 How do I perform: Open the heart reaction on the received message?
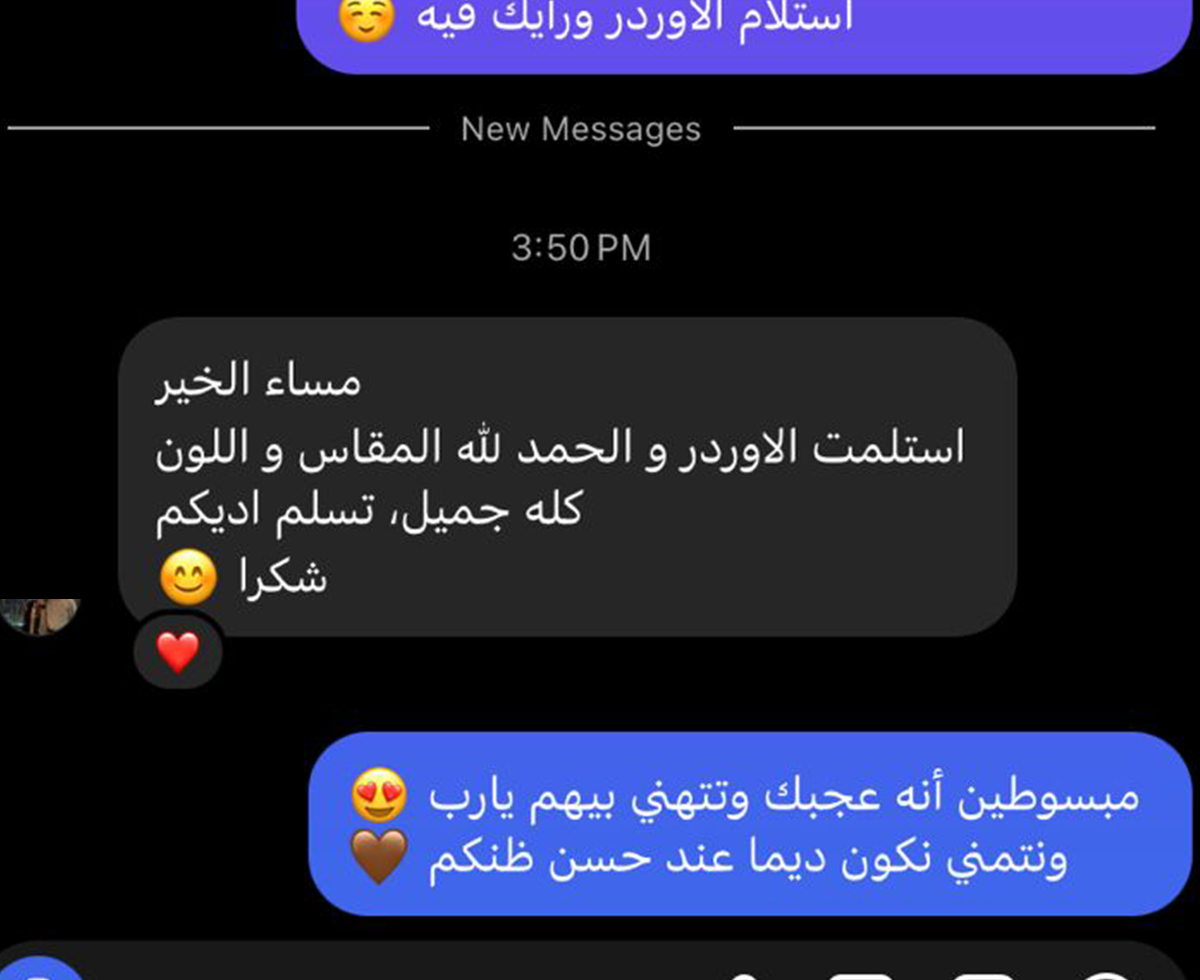tap(178, 654)
